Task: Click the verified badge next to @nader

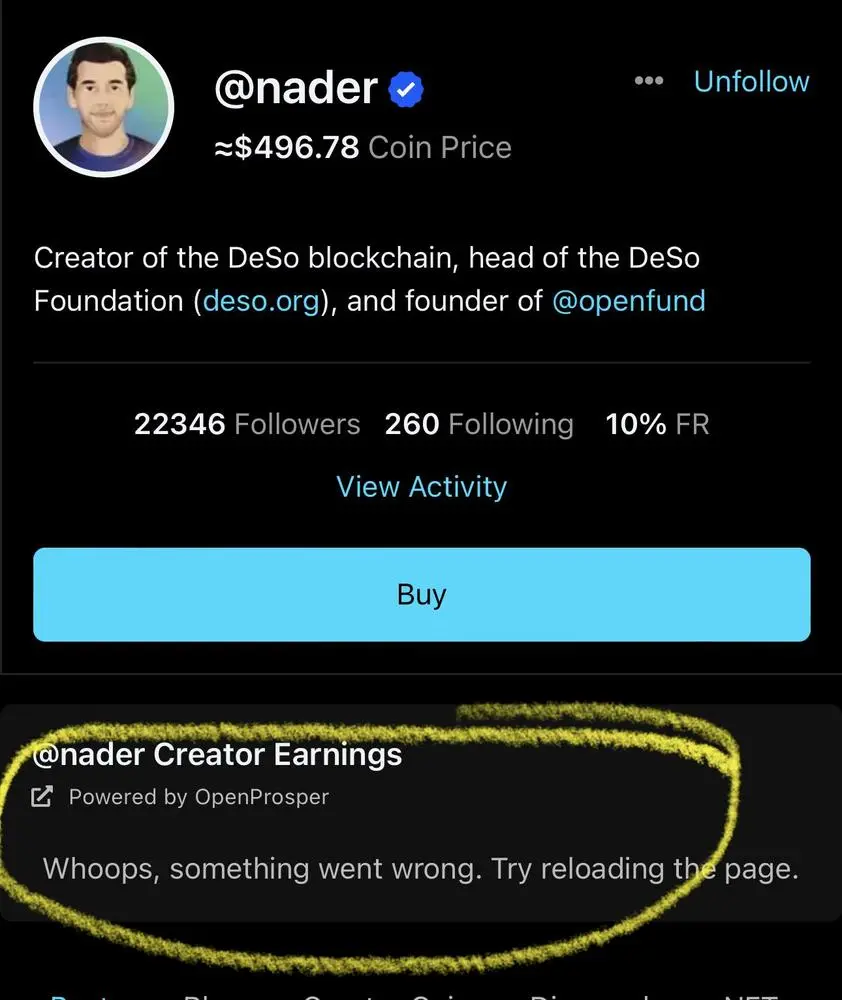Action: click(404, 88)
